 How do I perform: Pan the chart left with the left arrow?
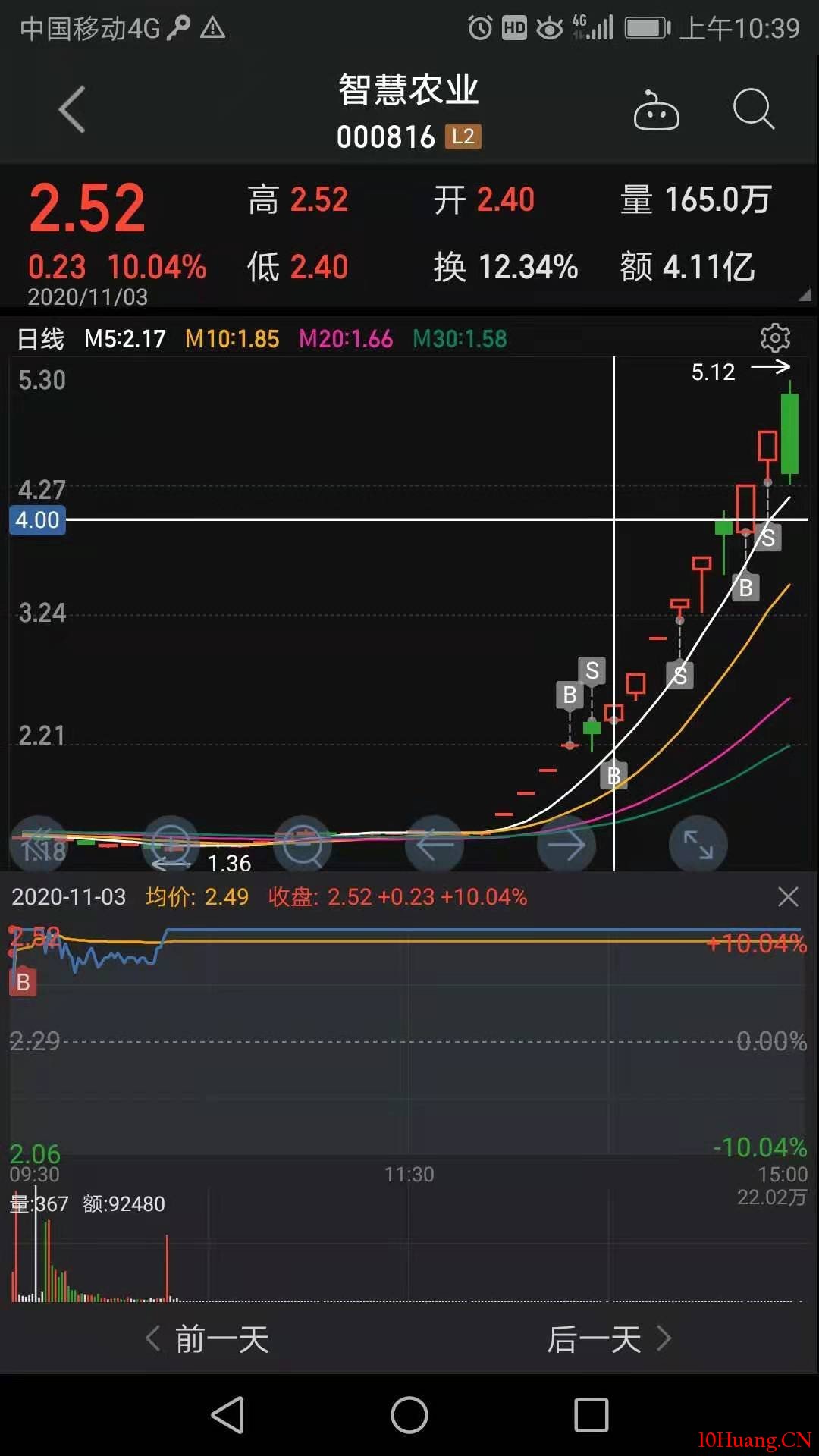click(435, 844)
